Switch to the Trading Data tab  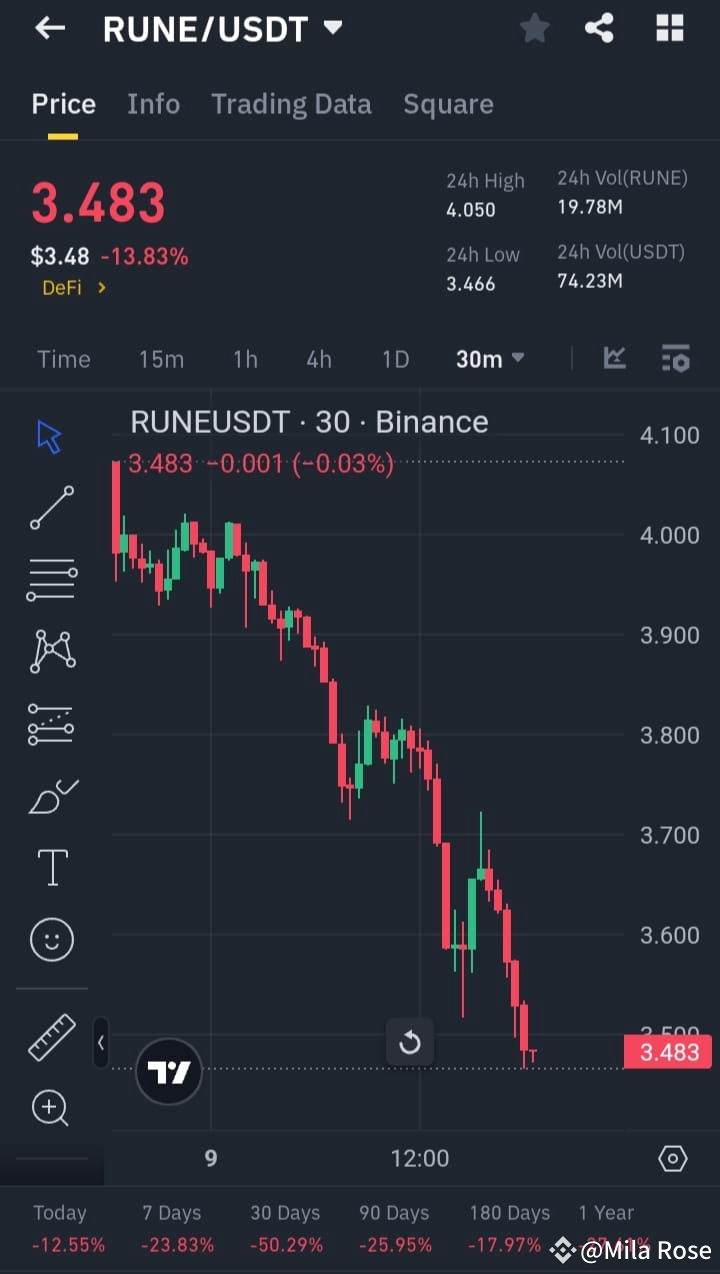click(291, 103)
